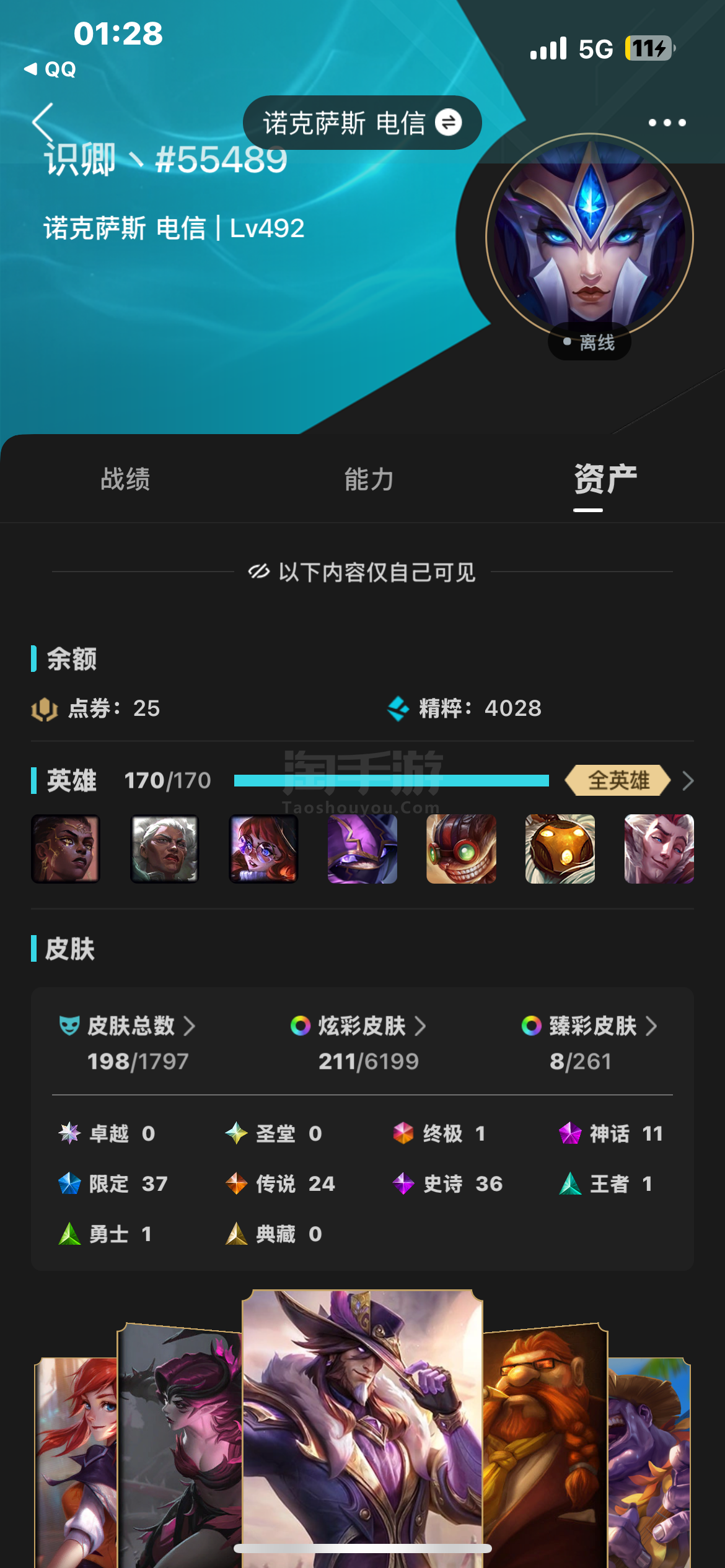
Task: Open the center Twisted Fate skin card
Action: pos(362,1424)
